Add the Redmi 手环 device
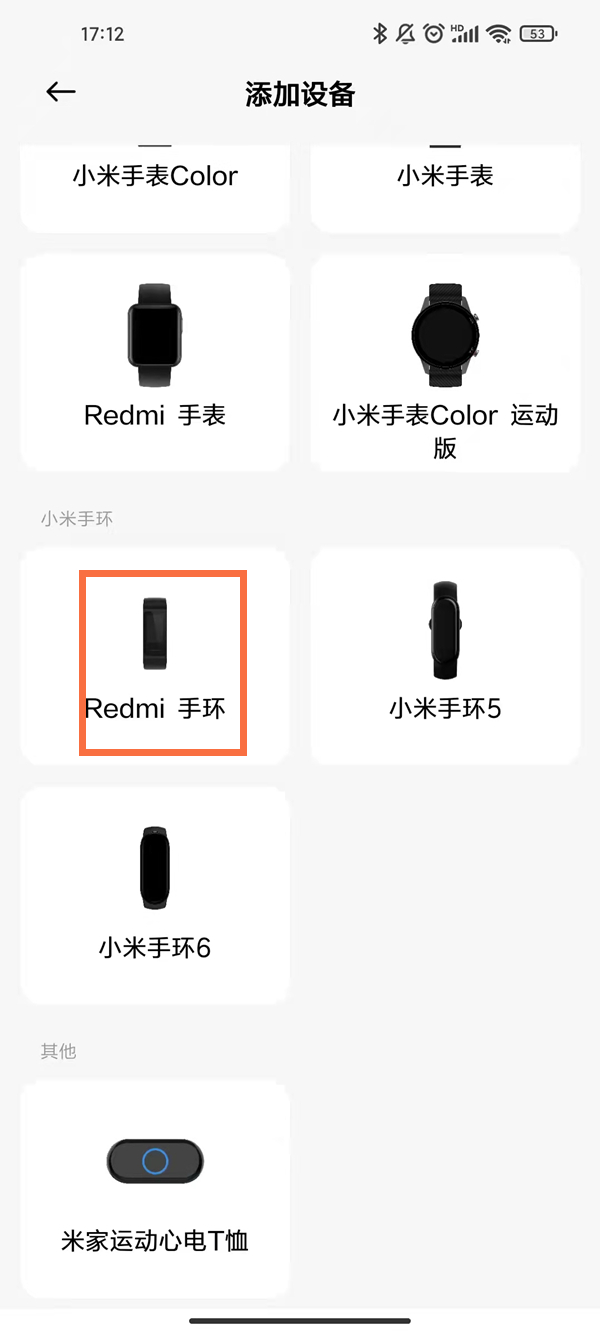The height and width of the screenshot is (1333, 600). coord(155,656)
